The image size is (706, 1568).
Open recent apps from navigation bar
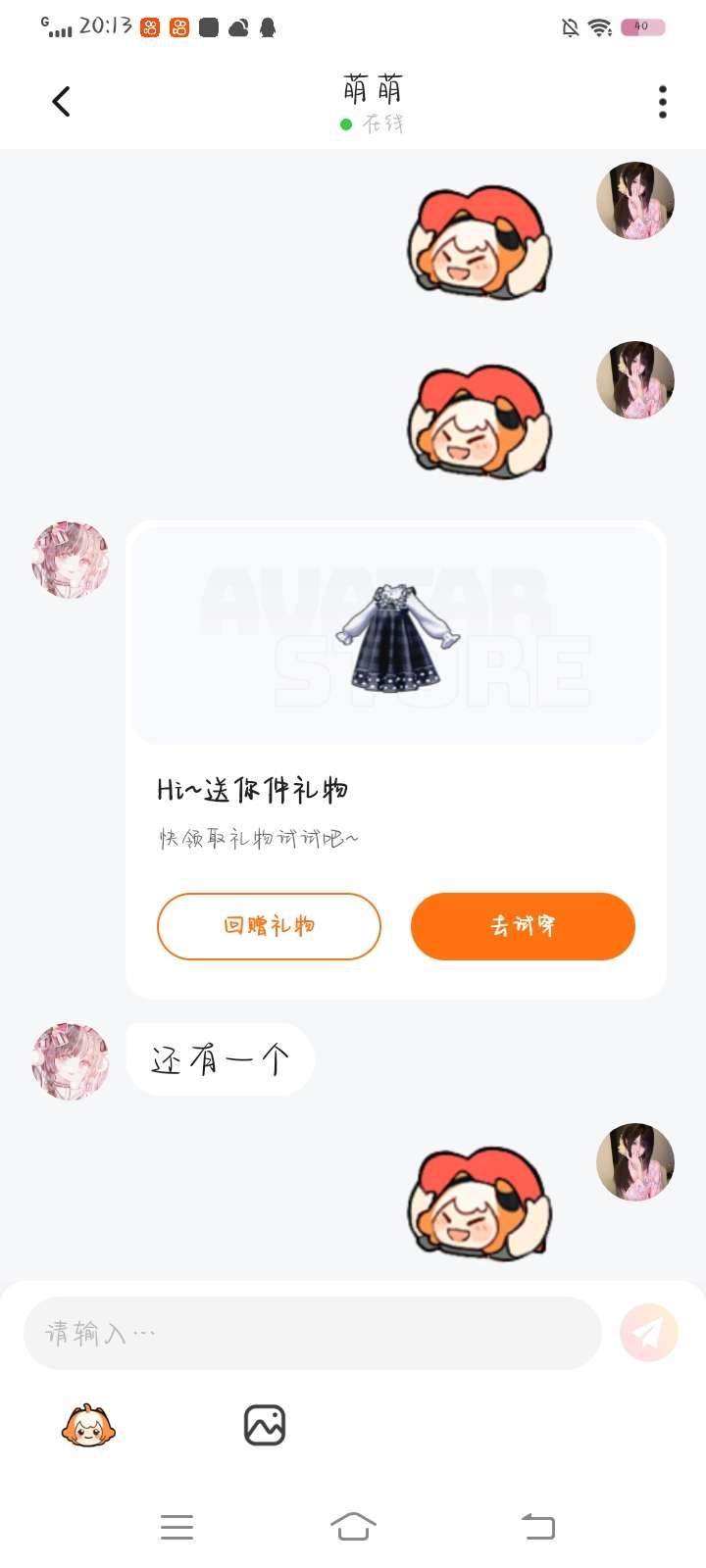coord(176,1527)
